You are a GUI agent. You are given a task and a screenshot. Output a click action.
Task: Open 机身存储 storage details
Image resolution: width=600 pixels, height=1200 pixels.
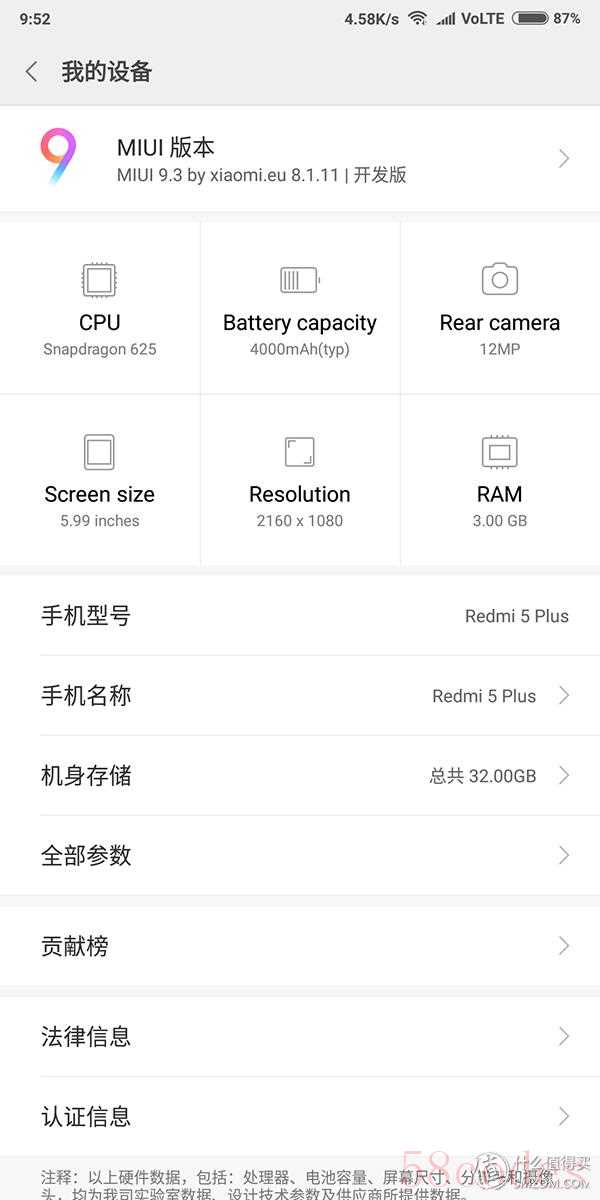point(300,776)
